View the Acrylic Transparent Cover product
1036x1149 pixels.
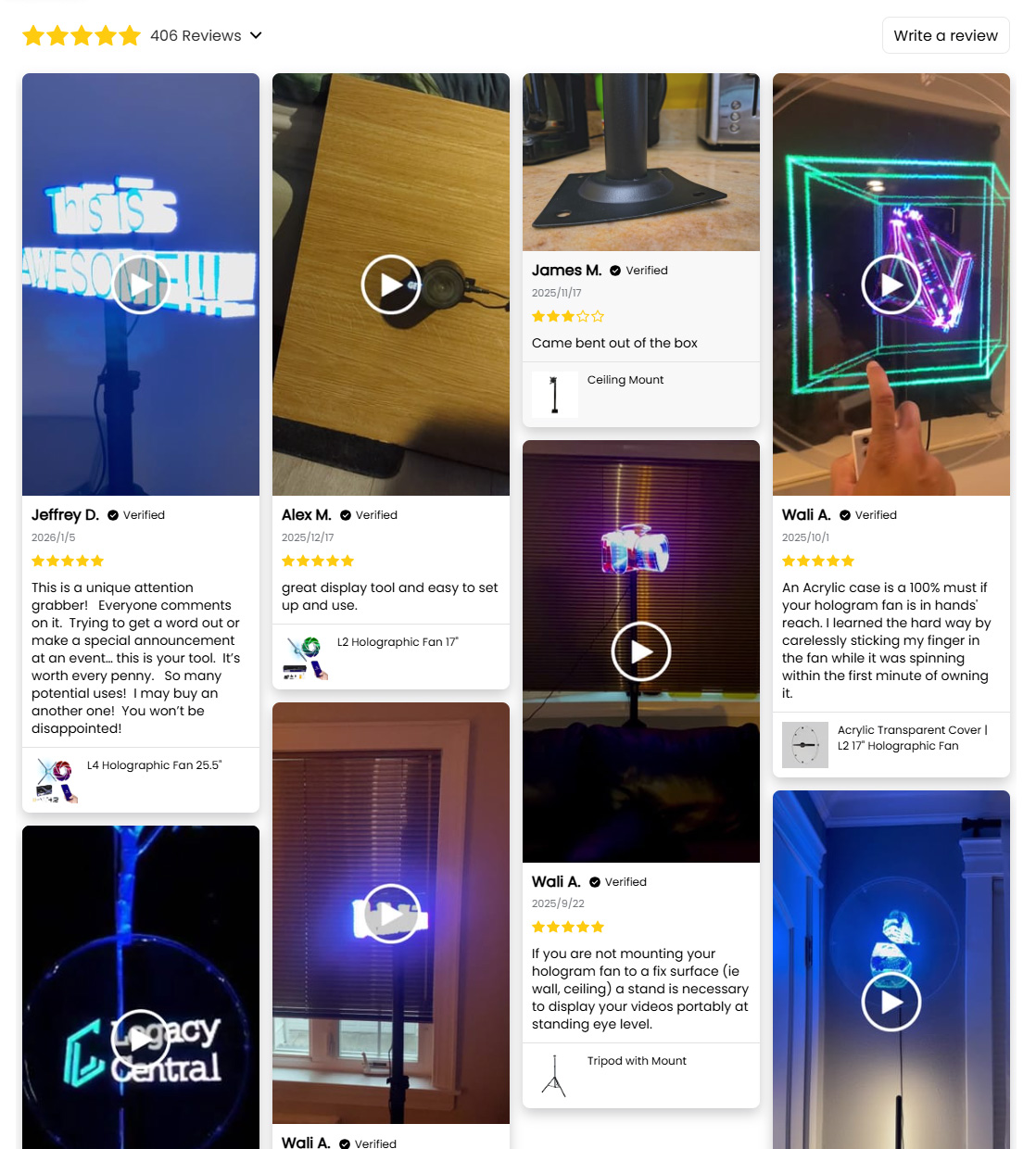coord(912,738)
